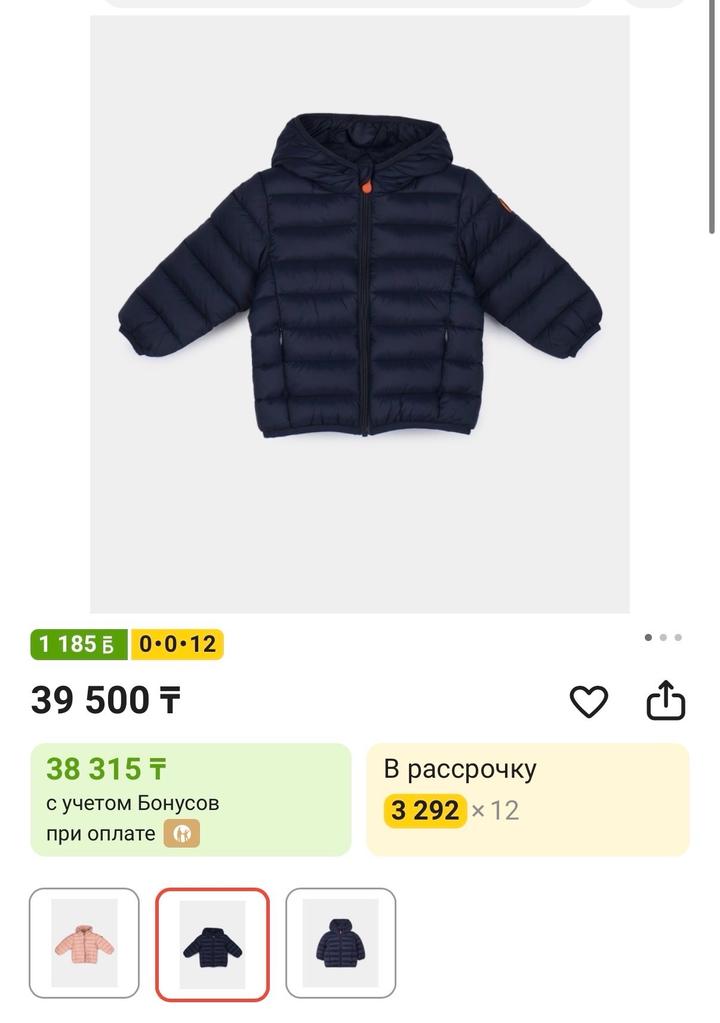Viewport: 720px width, 1023px height.
Task: Add the jacket to favorites
Action: point(588,702)
